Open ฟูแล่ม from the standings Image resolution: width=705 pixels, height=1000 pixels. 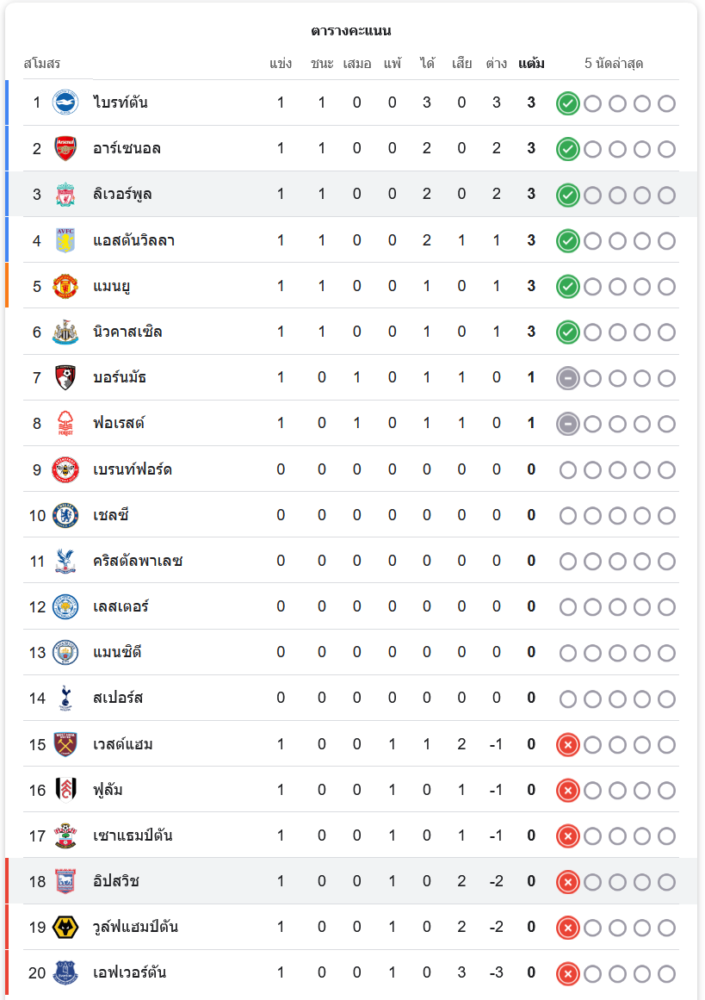[x=109, y=790]
